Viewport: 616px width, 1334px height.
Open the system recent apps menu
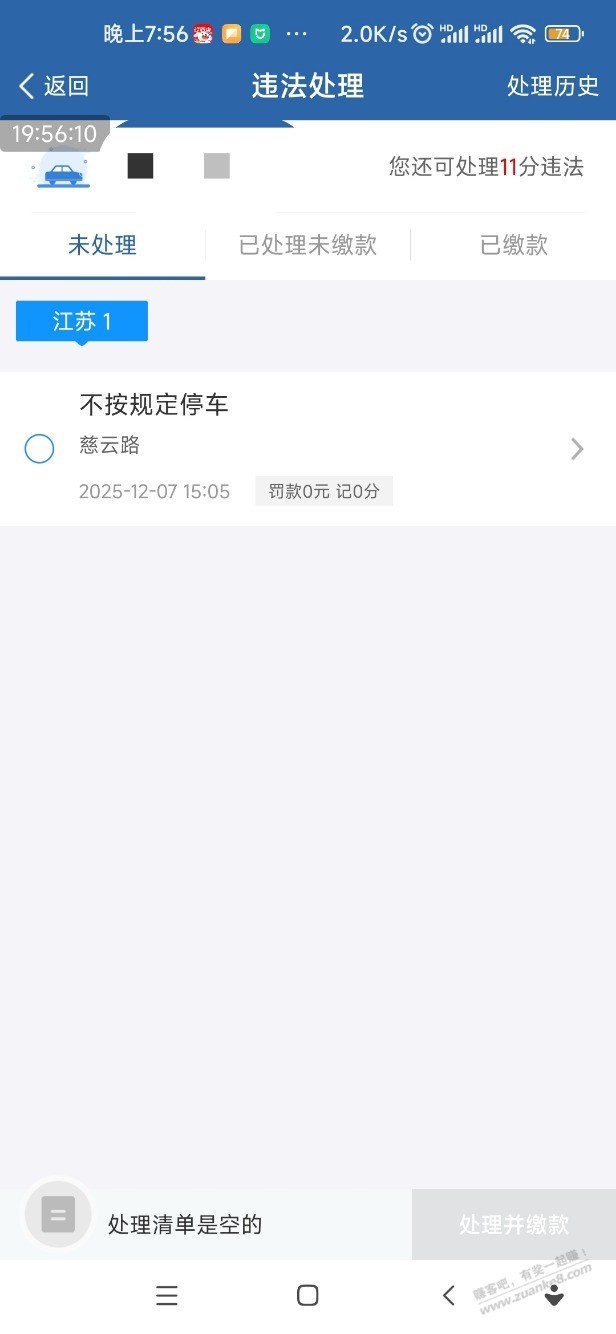click(167, 1295)
